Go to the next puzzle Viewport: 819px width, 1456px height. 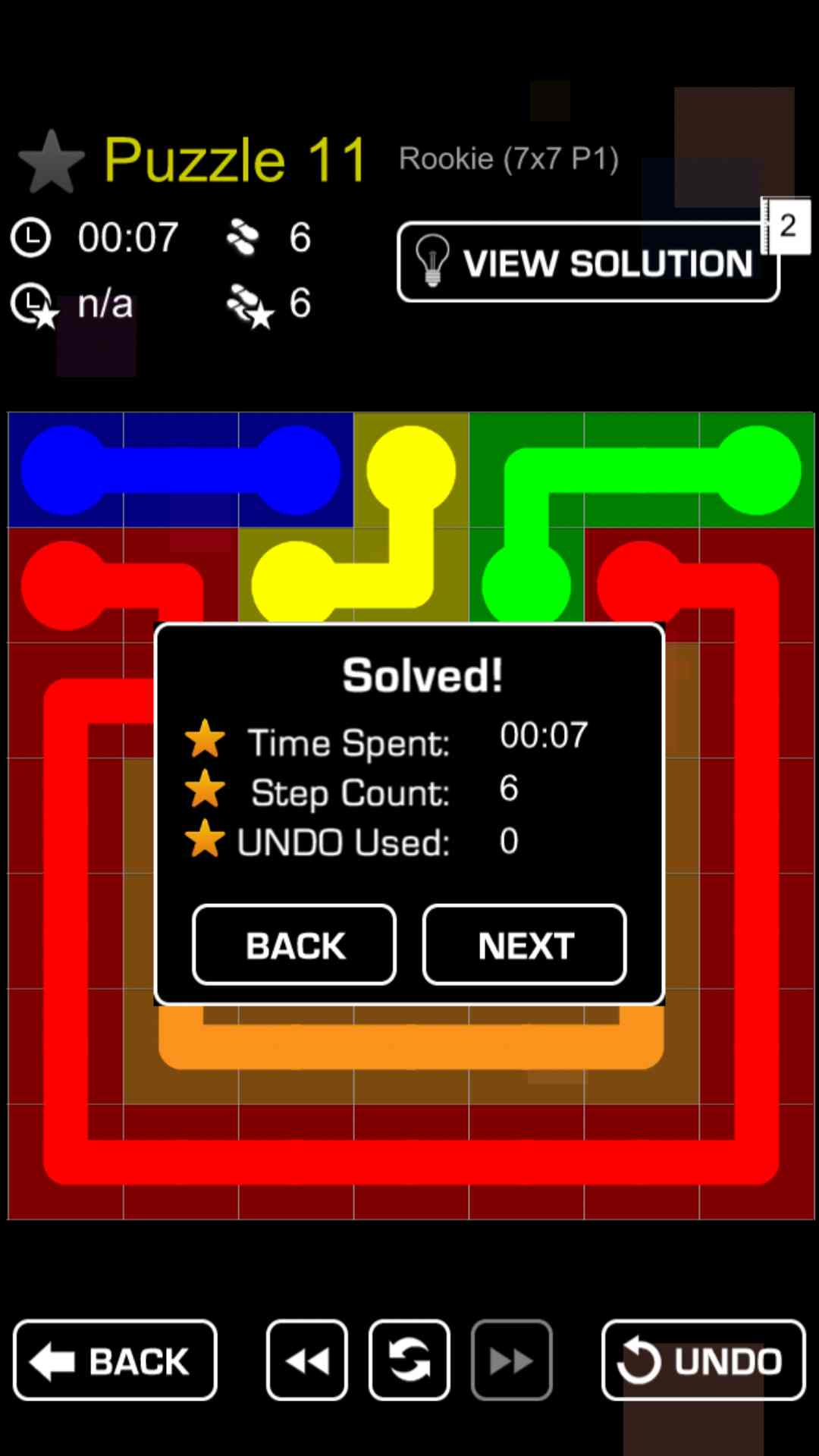(524, 945)
